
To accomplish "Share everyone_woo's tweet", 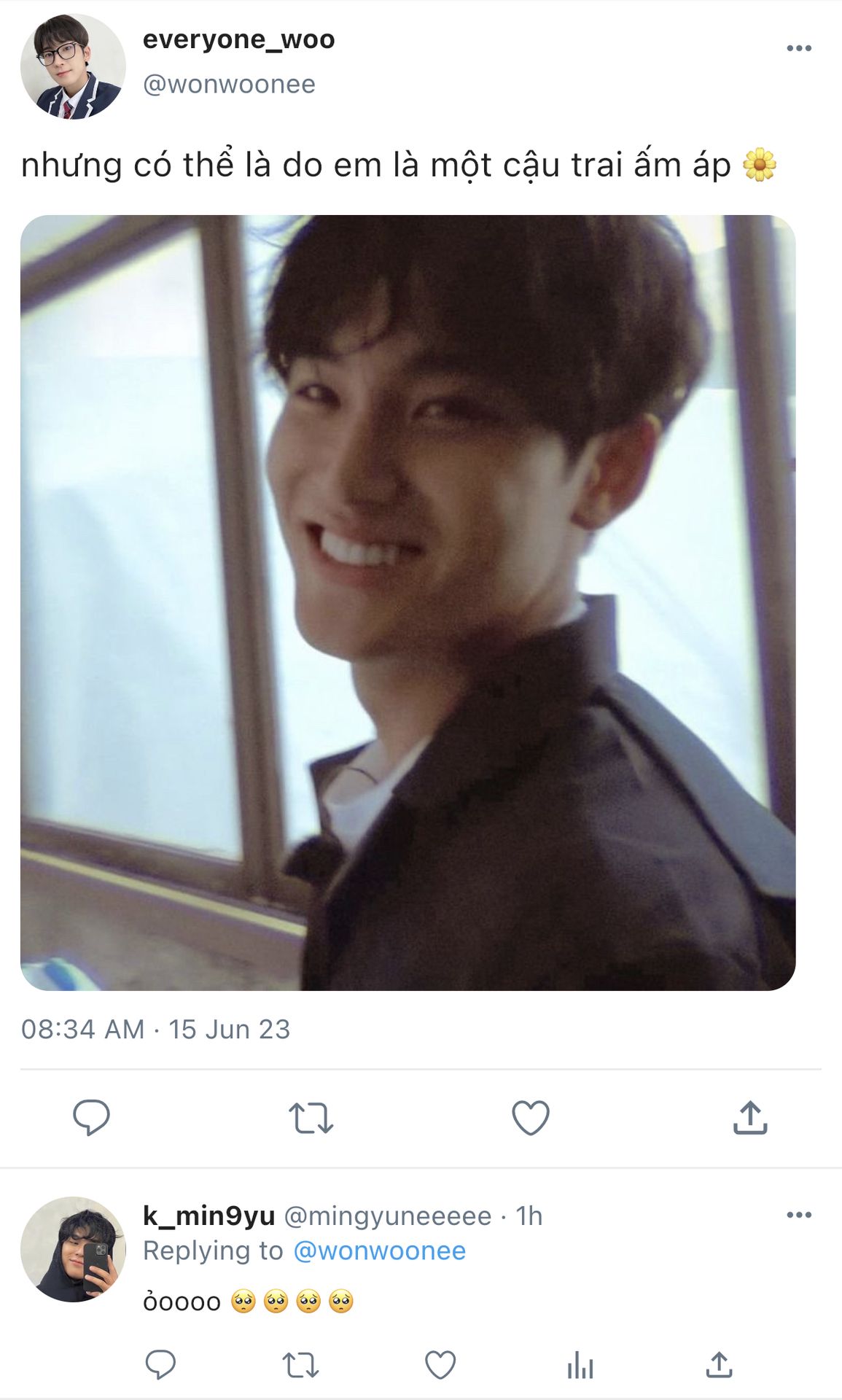I will click(750, 1117).
